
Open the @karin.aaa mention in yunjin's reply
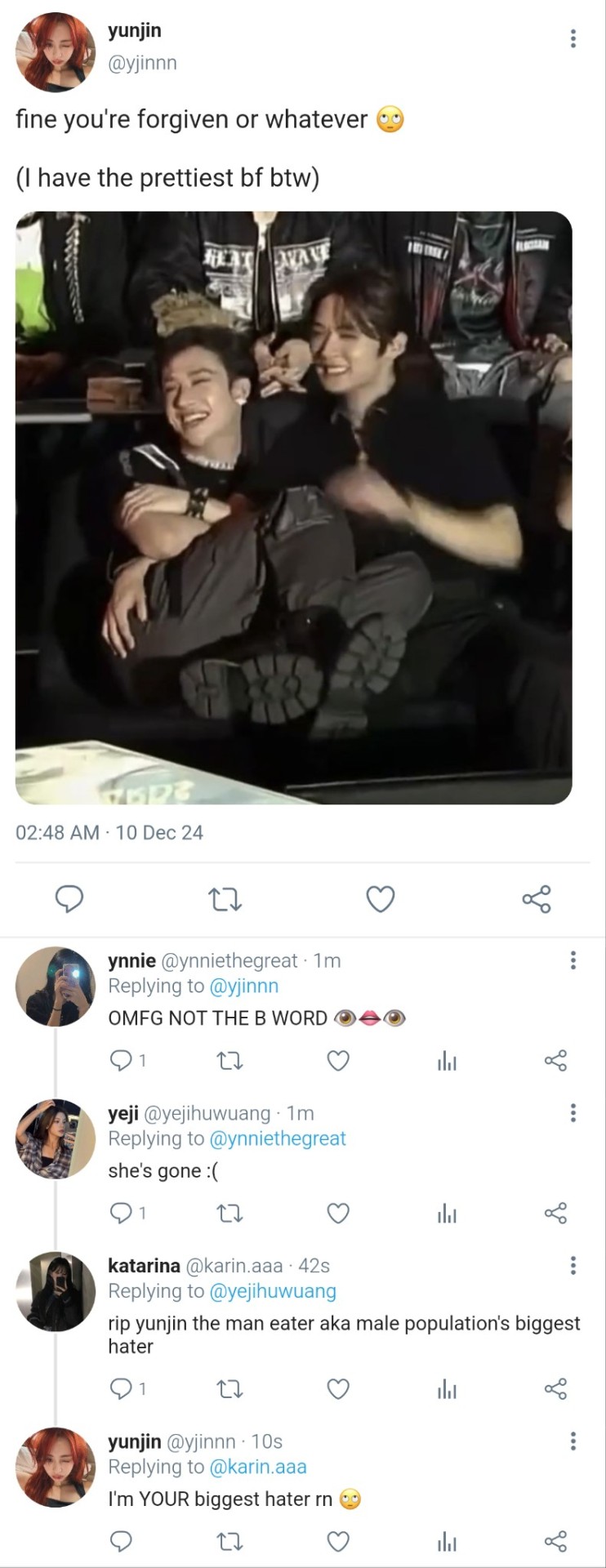coord(258,1467)
